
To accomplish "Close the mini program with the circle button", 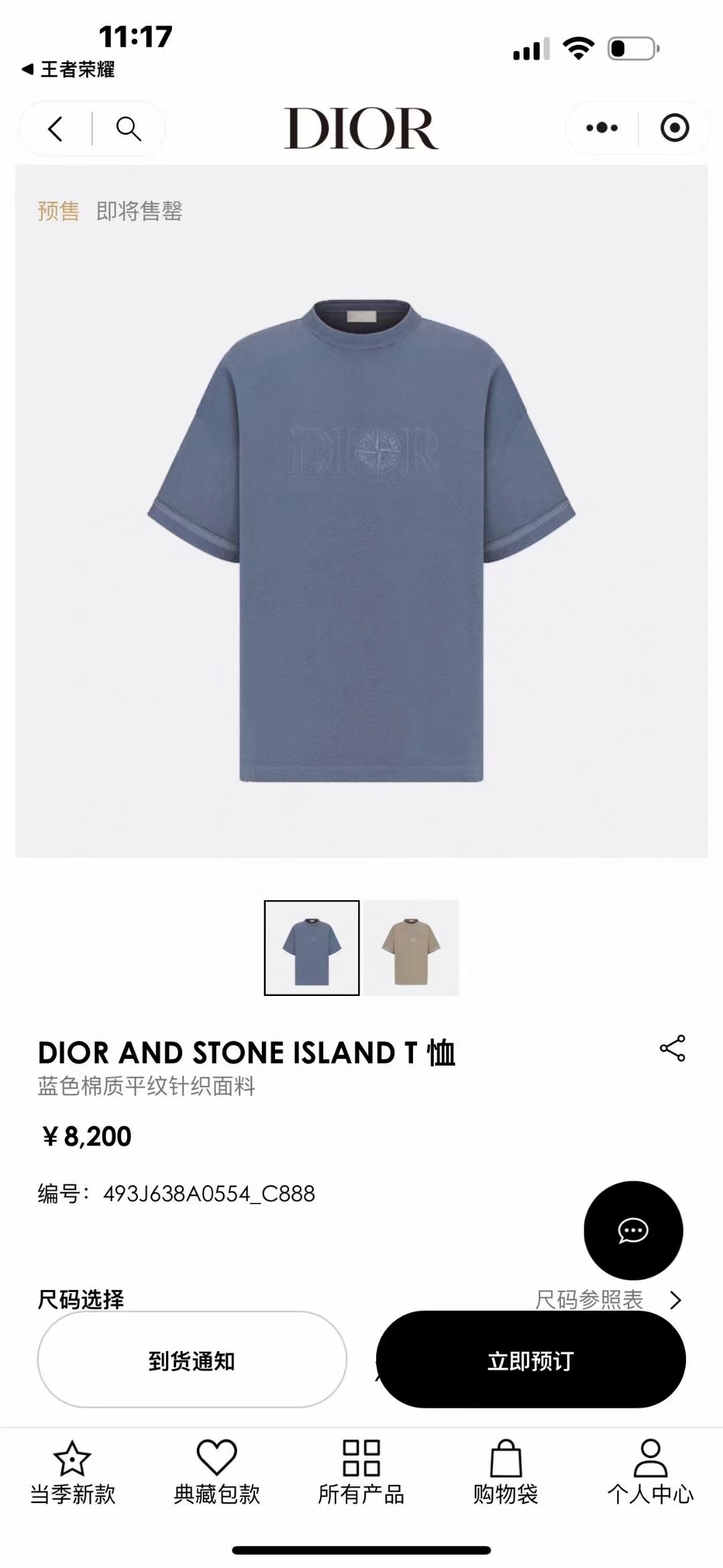I will [674, 128].
